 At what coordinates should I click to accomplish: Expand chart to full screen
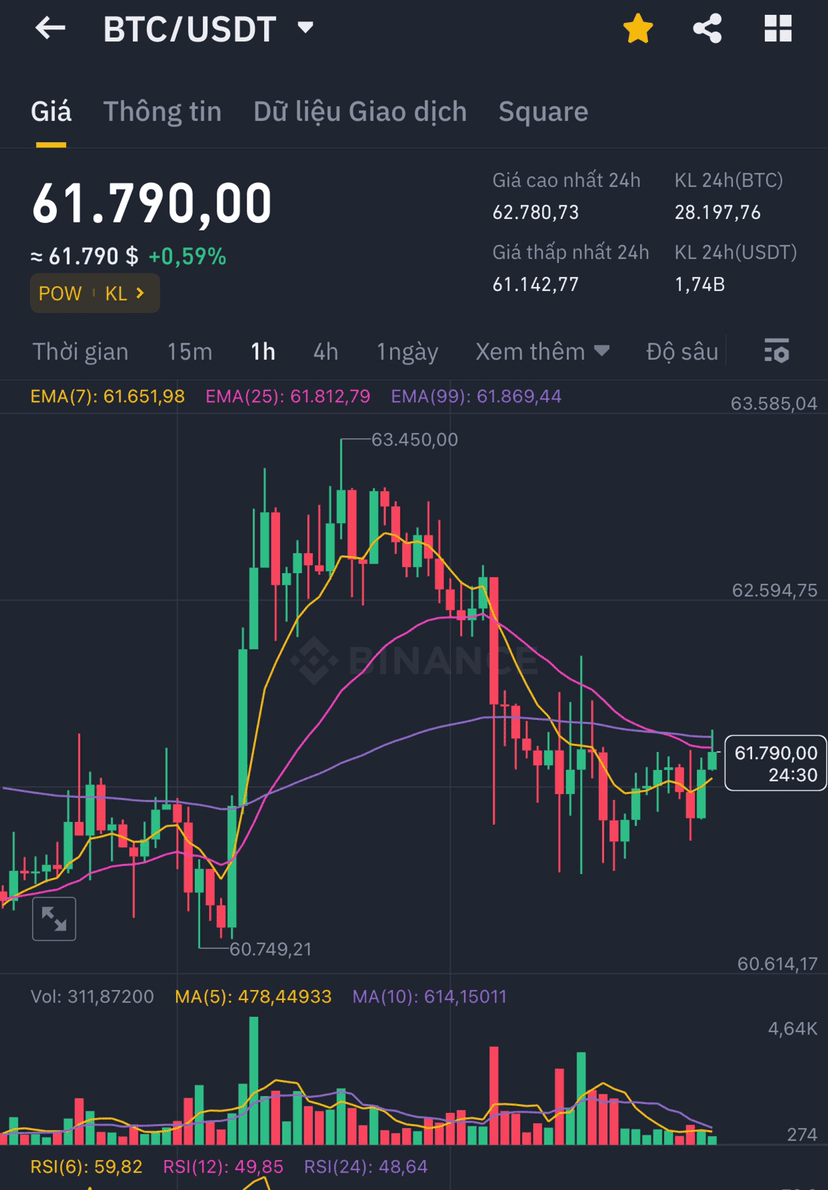coord(54,919)
